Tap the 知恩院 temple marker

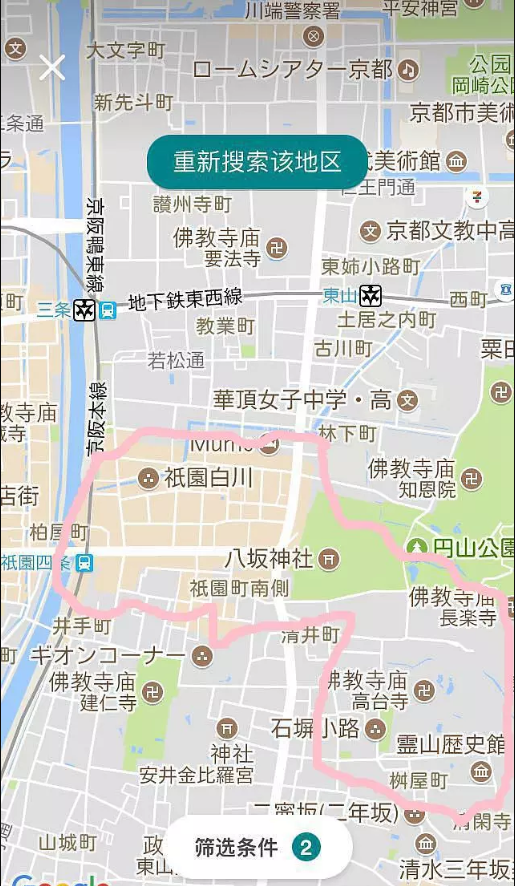tap(471, 479)
